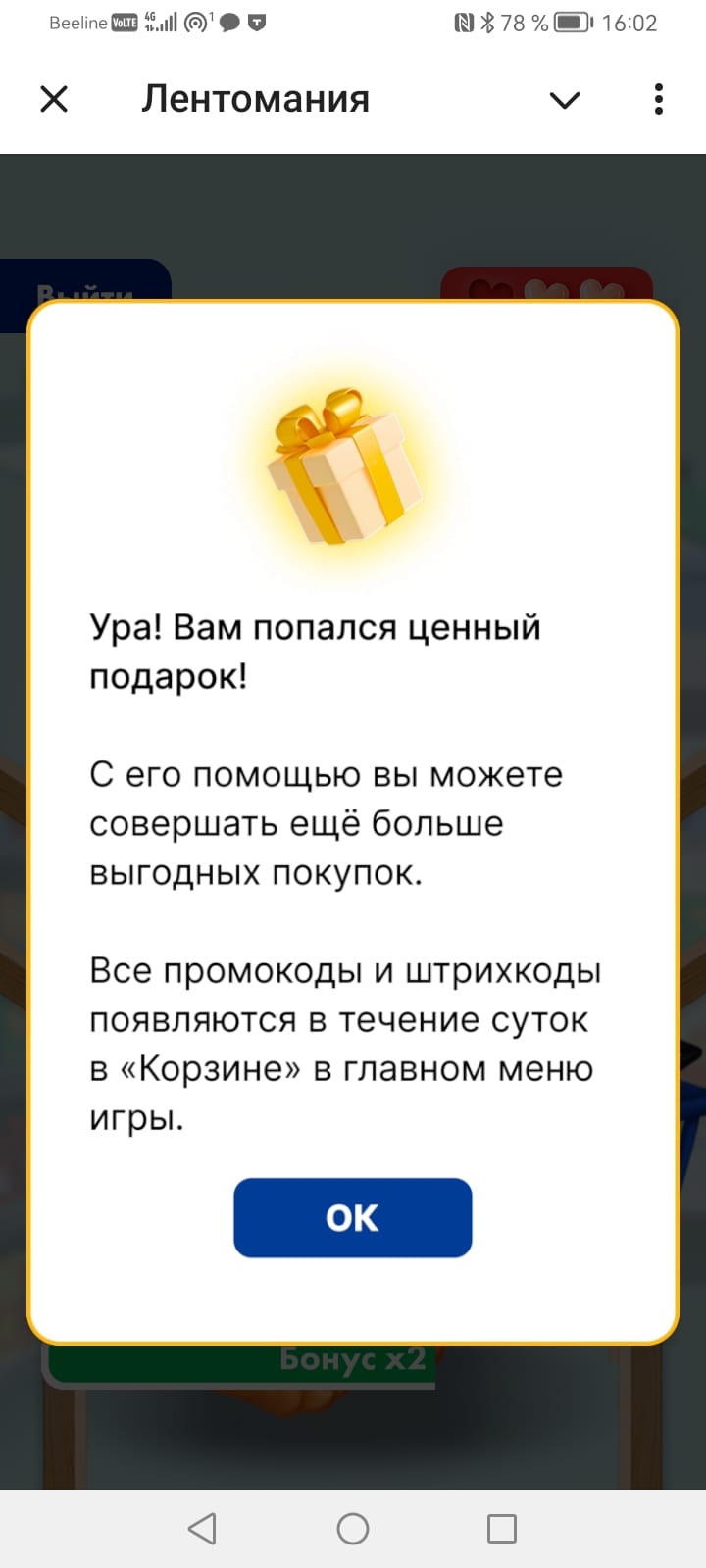
Task: Go to the system home screen
Action: pos(353,1528)
